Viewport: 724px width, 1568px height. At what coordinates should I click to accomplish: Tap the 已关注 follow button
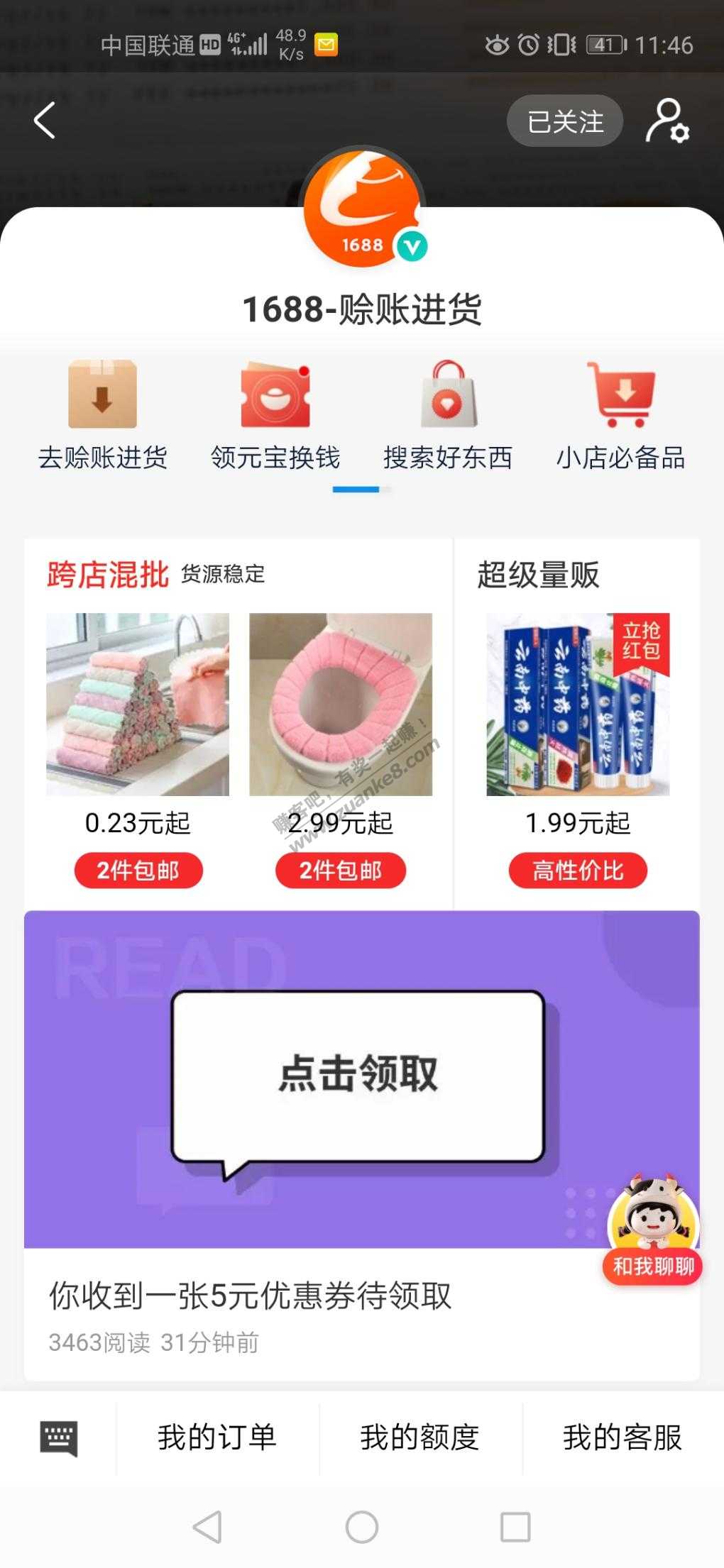point(564,121)
